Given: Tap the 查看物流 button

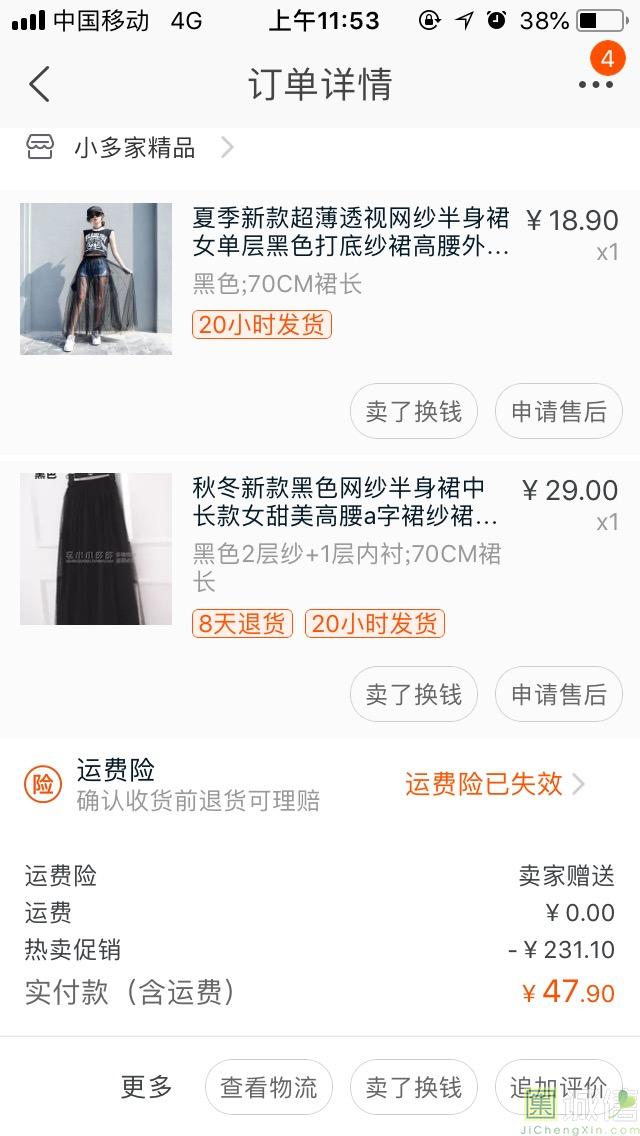Looking at the screenshot, I should point(268,1087).
